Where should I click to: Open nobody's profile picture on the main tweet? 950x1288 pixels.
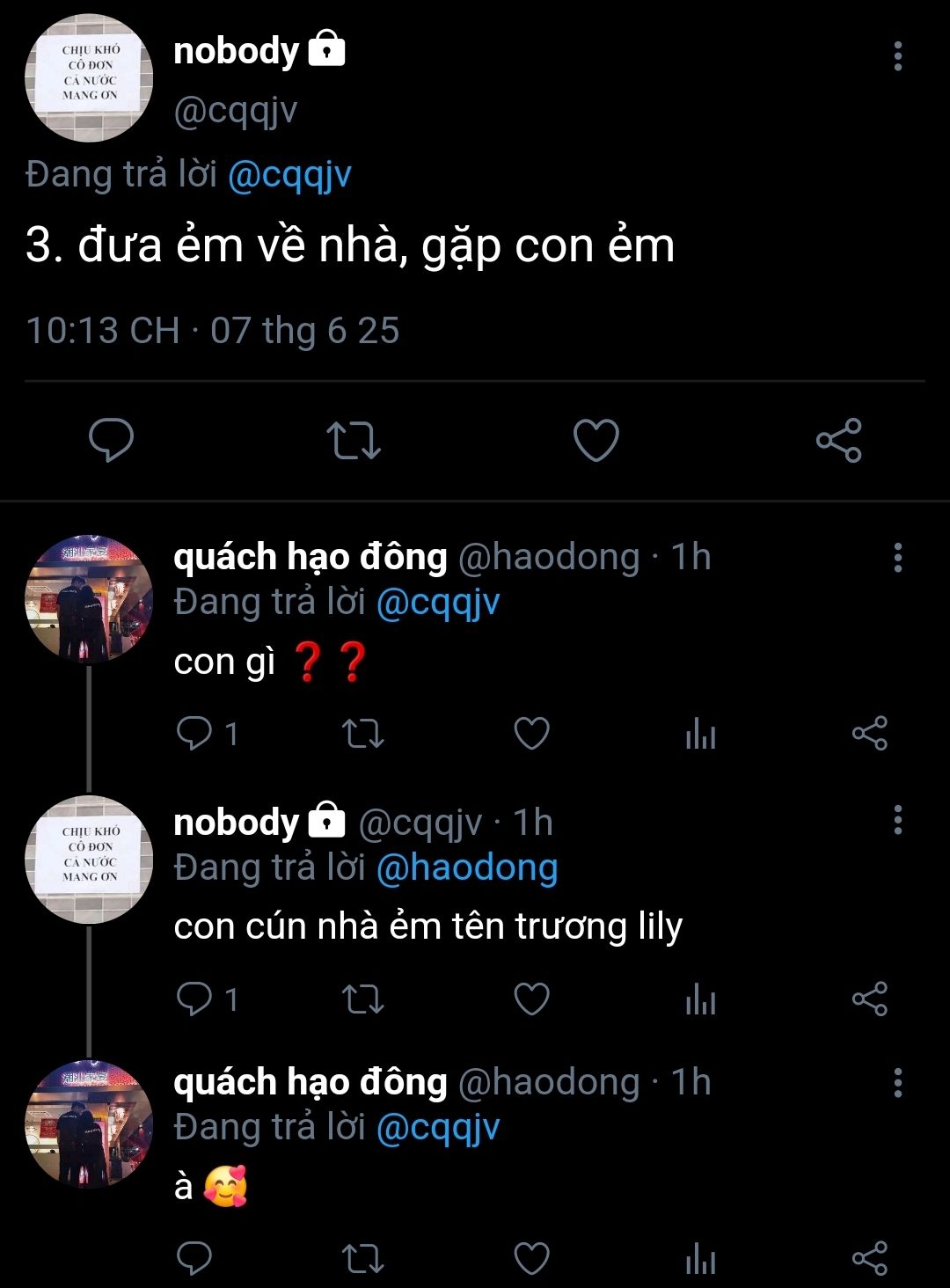pyautogui.click(x=89, y=77)
